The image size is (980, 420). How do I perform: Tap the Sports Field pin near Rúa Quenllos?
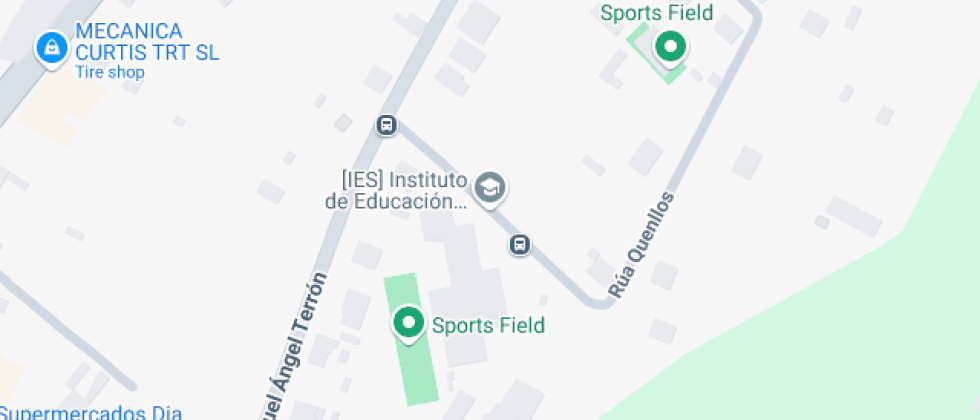click(x=669, y=46)
